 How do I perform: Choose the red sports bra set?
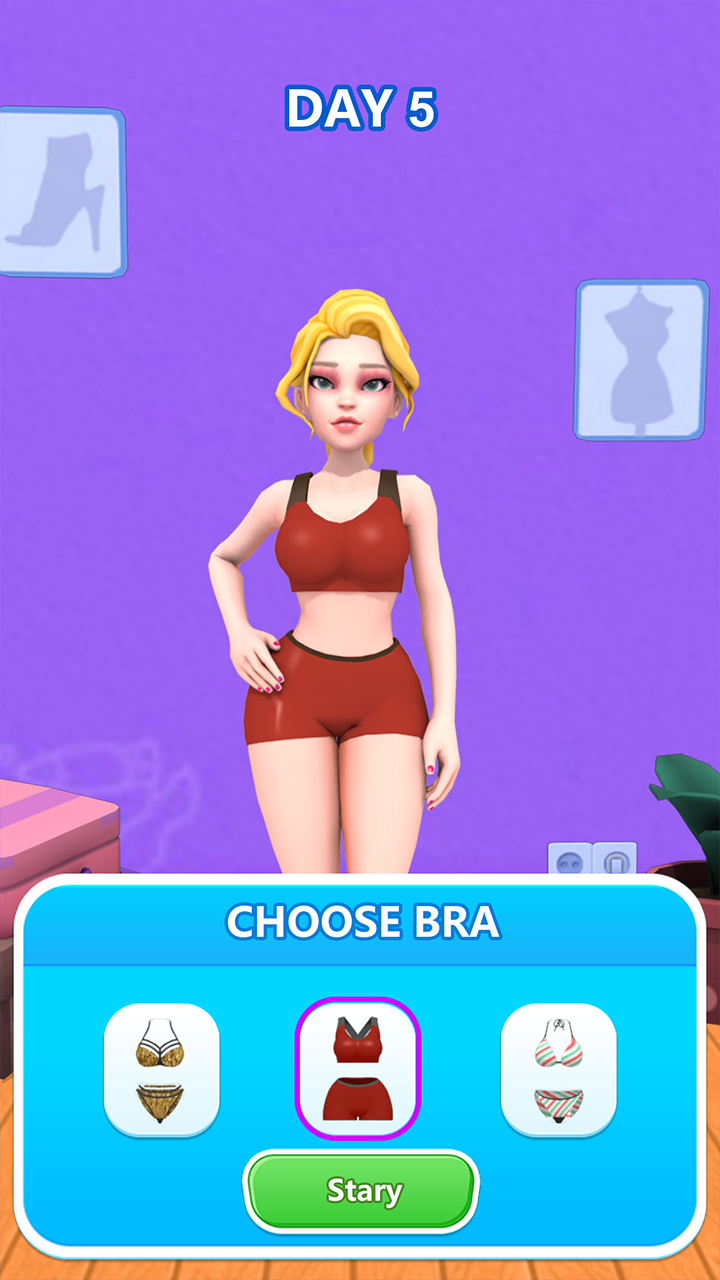[358, 1069]
